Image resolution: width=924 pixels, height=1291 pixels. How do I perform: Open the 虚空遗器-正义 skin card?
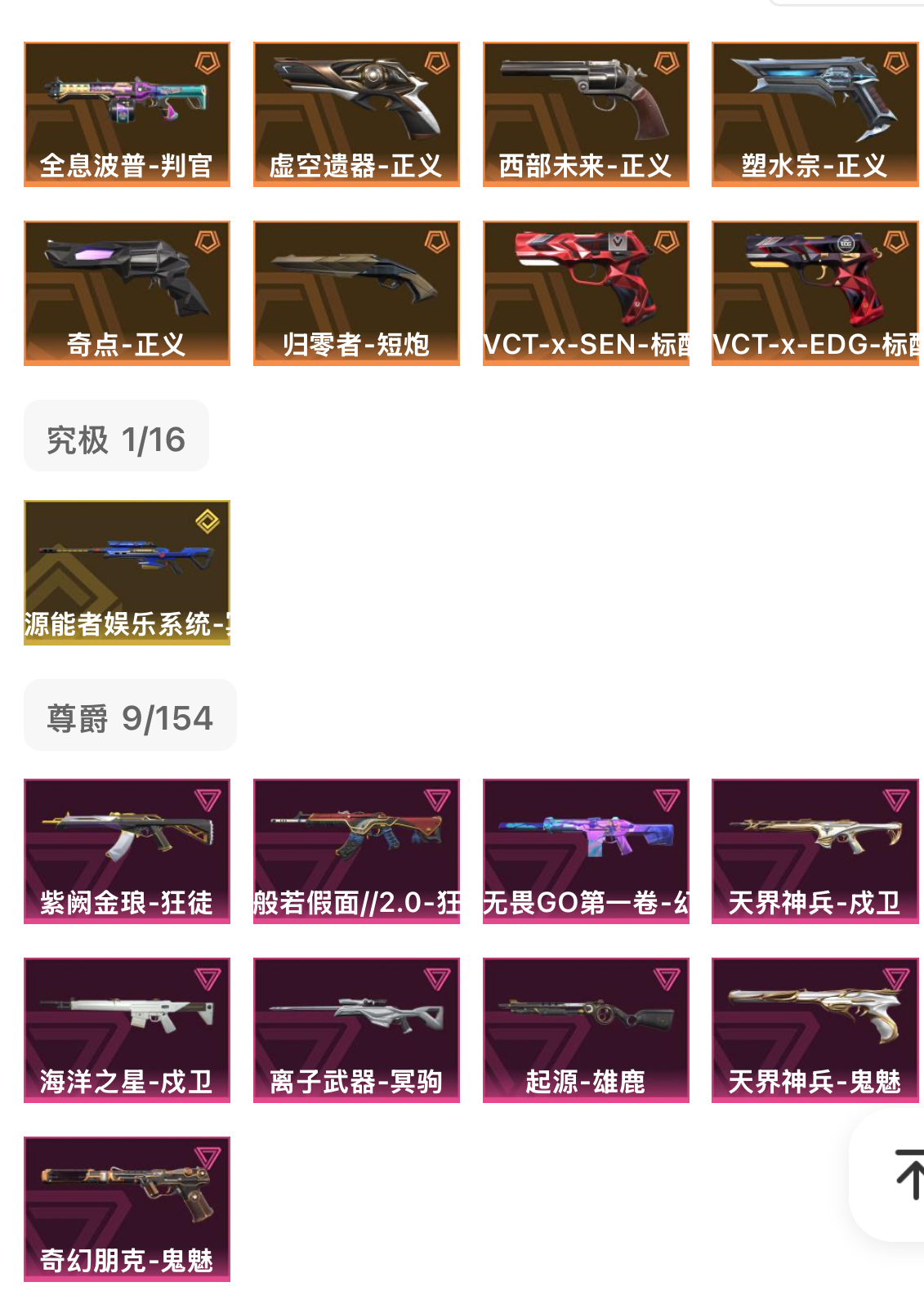(356, 114)
